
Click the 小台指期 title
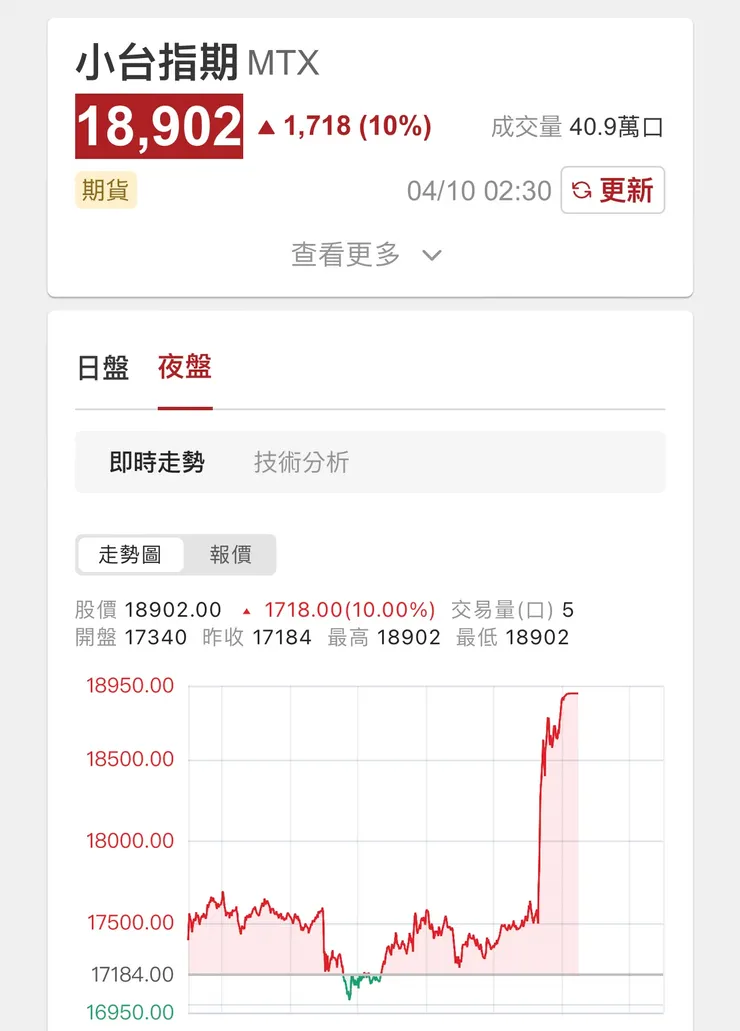tap(156, 62)
